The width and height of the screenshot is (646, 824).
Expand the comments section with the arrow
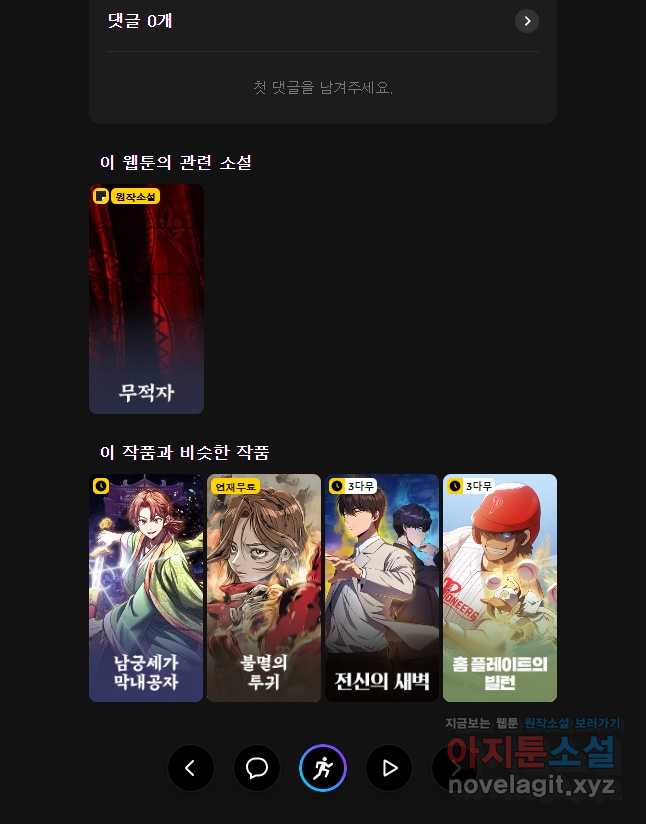click(527, 21)
